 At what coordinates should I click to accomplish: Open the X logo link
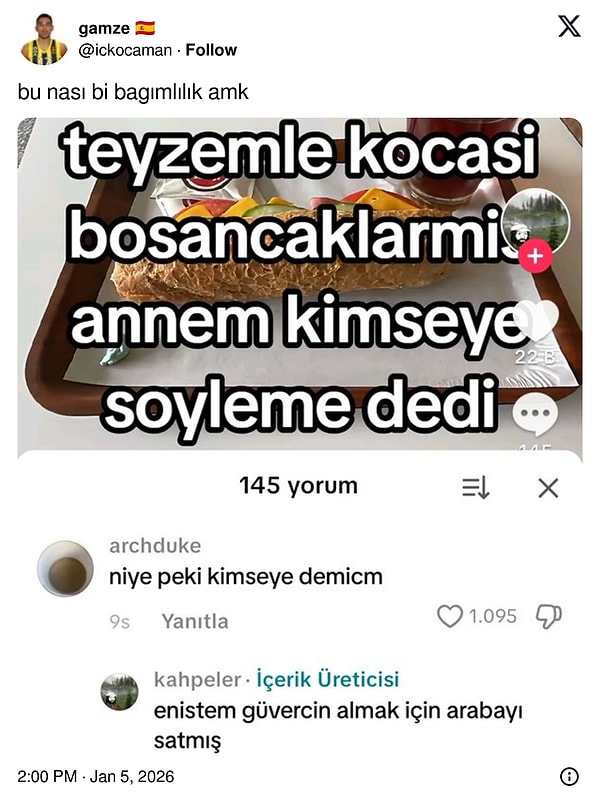click(x=569, y=27)
